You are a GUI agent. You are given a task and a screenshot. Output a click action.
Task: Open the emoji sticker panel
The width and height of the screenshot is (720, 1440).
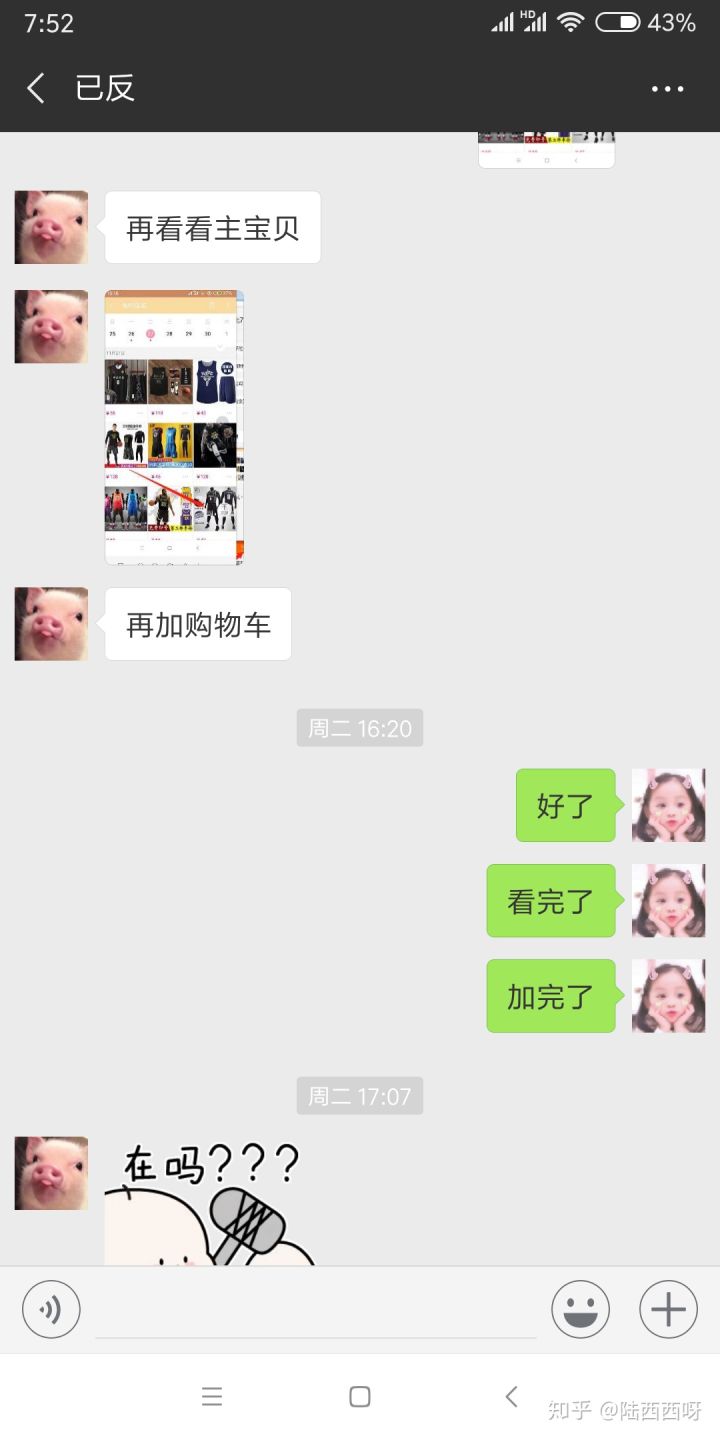tap(580, 1309)
